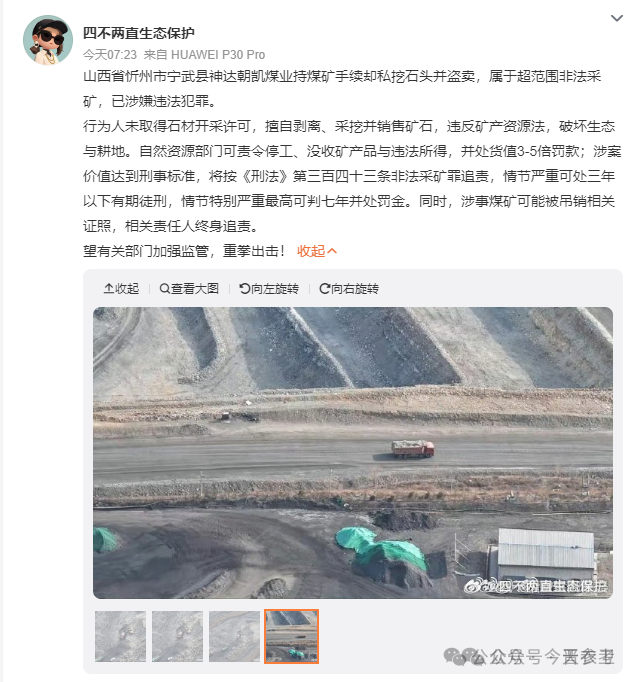Screen dimensions: 635x682
Task: Open the post options dropdown arrow
Action: tap(617, 19)
